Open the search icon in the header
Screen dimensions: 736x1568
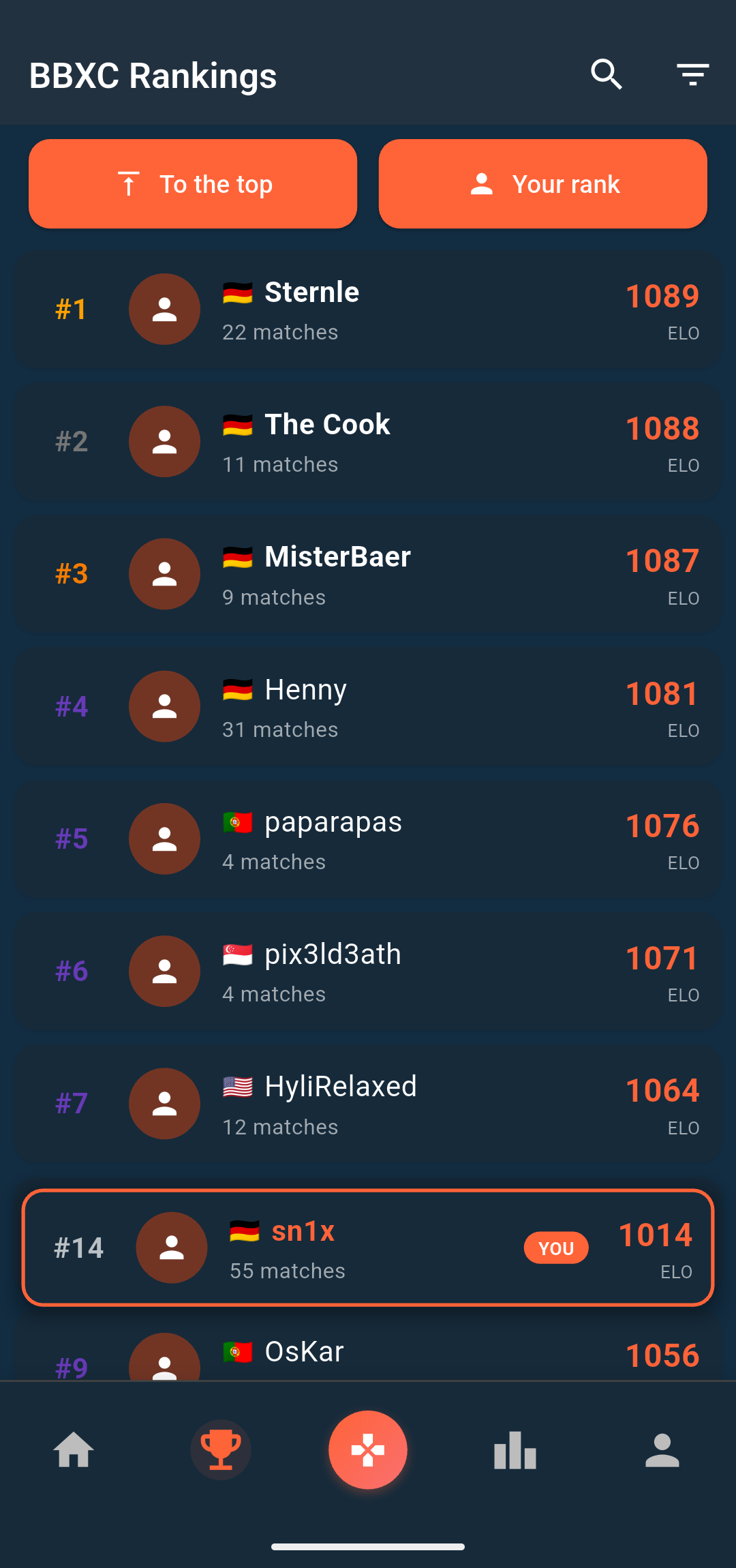[x=607, y=75]
